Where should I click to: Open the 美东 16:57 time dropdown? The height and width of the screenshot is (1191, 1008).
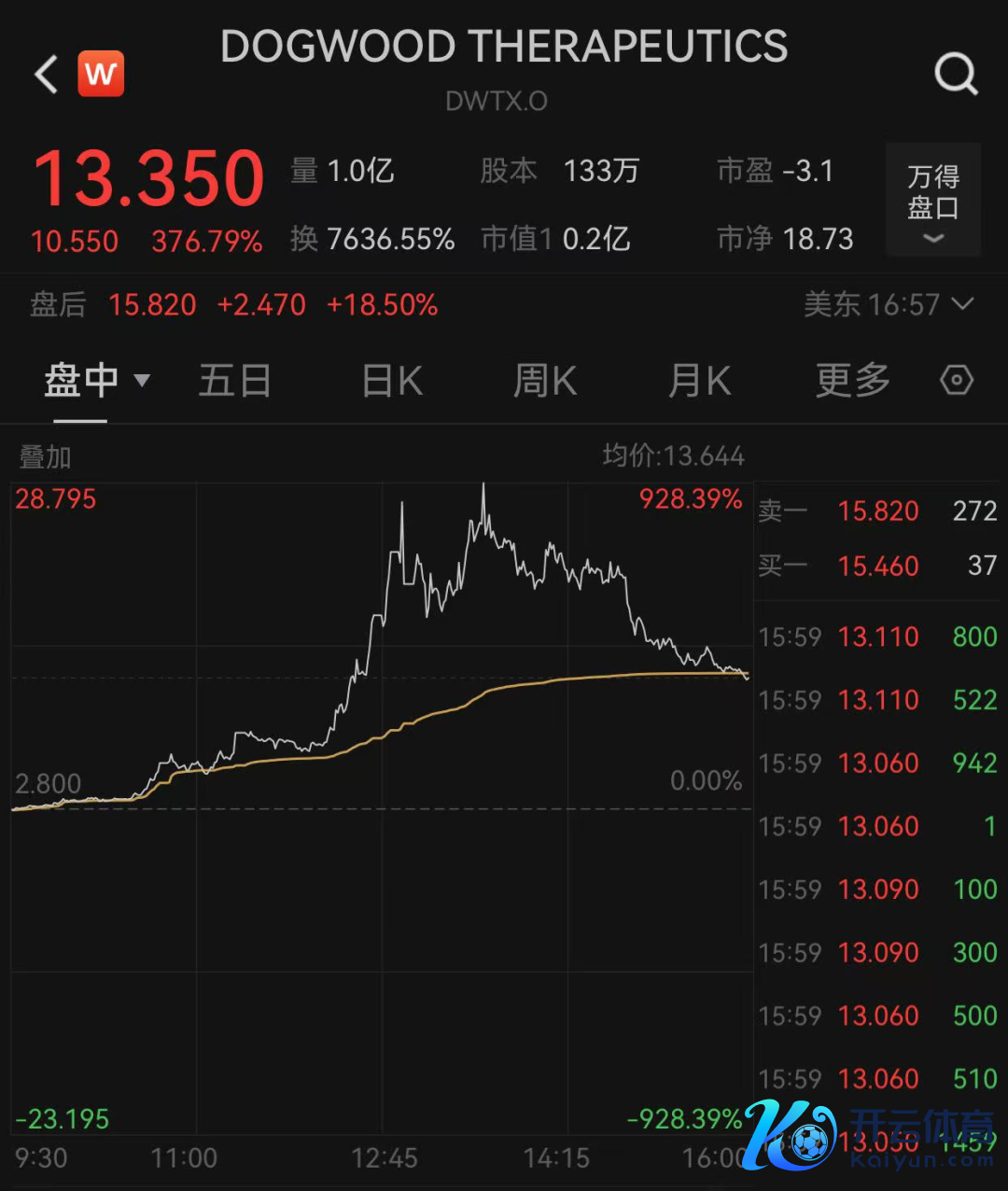coord(889,304)
